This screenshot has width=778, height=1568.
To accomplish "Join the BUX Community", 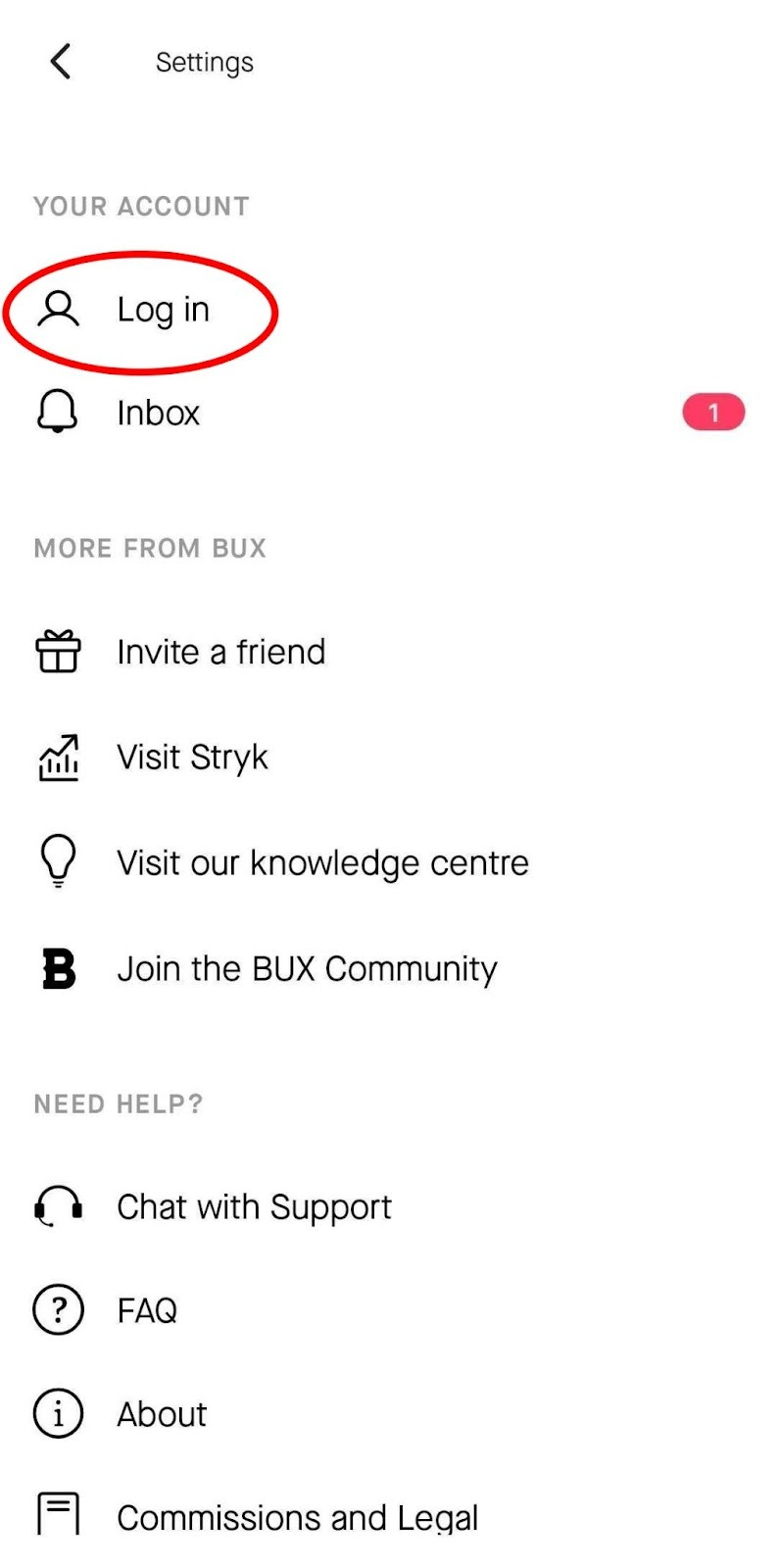I will (307, 968).
